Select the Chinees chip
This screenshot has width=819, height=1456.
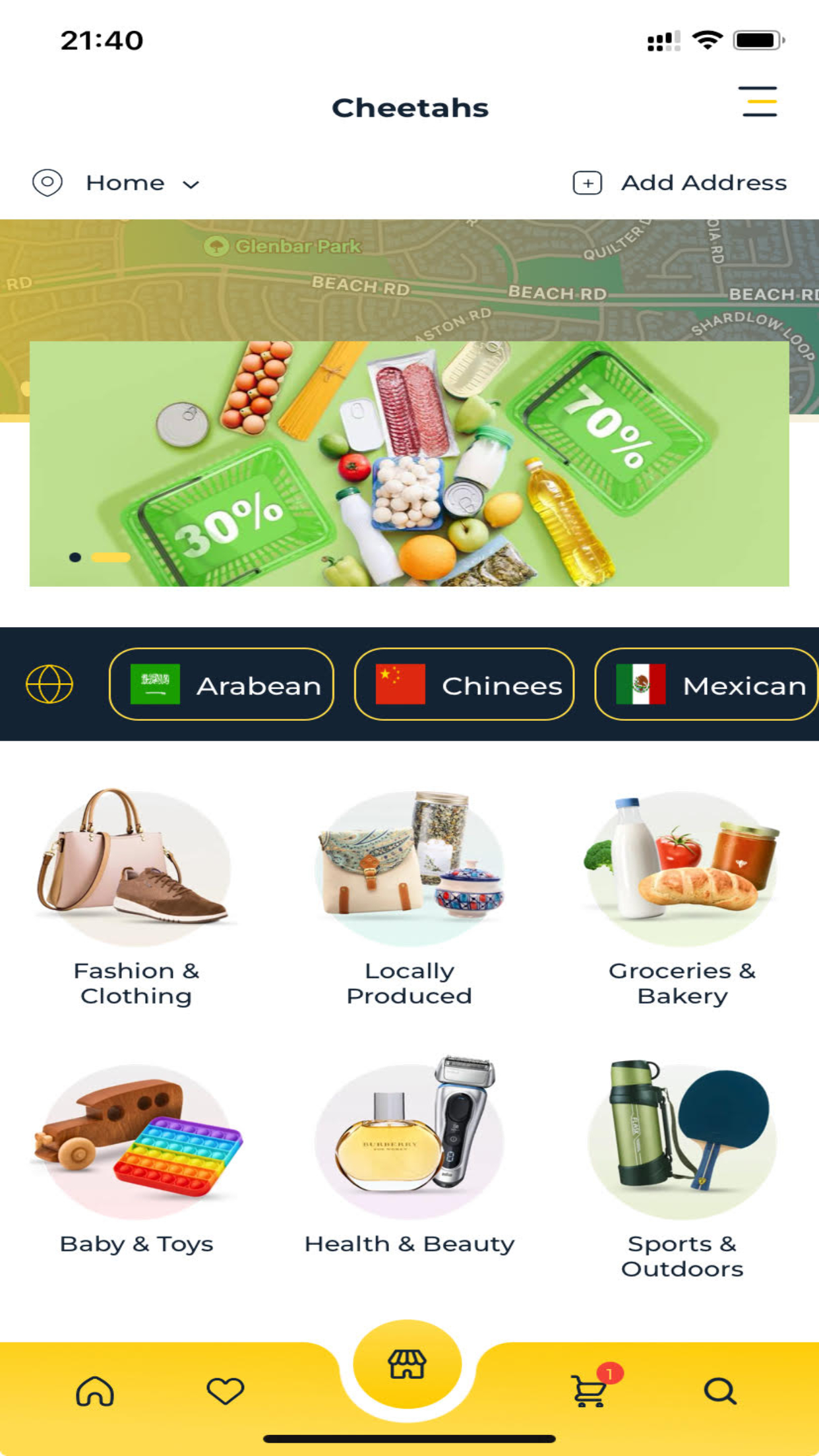tap(464, 684)
